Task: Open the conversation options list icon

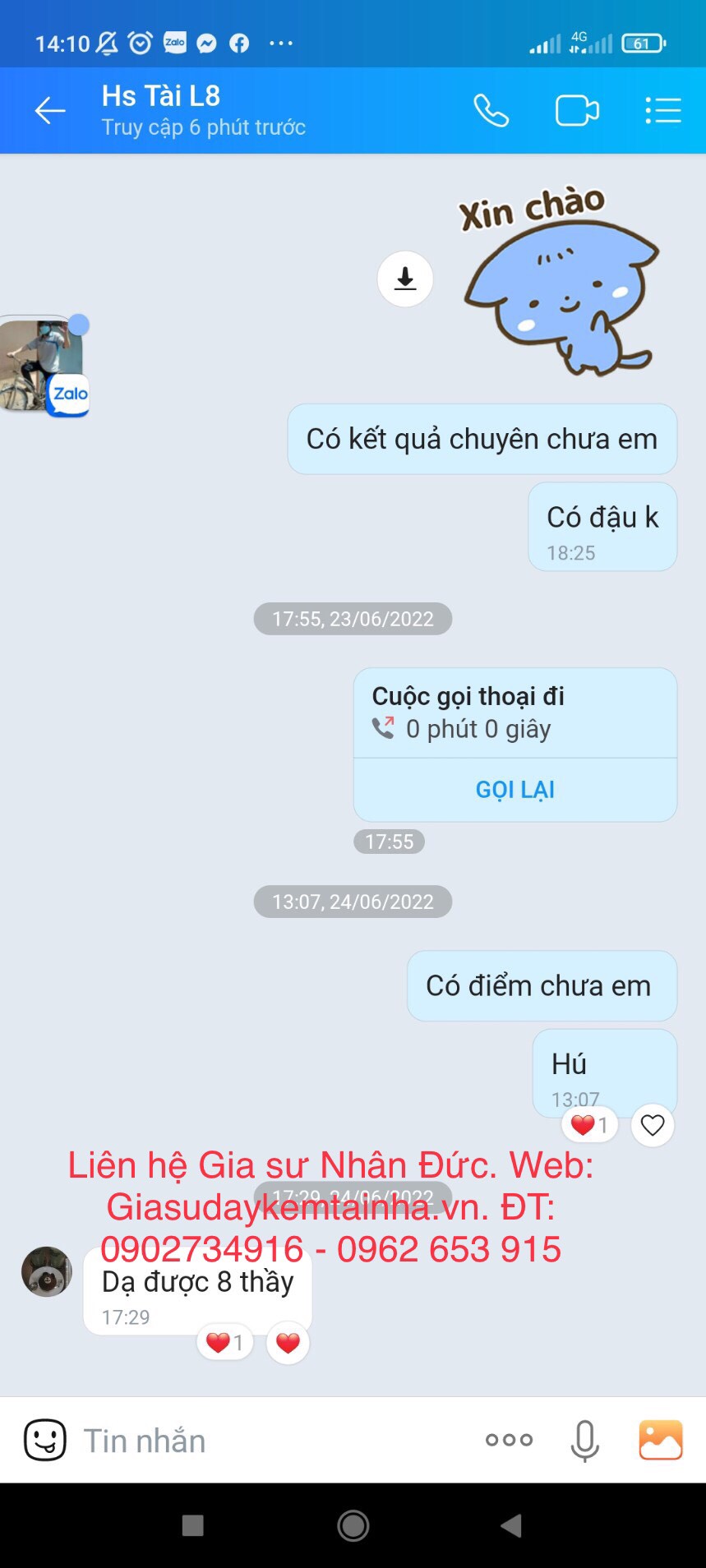Action: (664, 109)
